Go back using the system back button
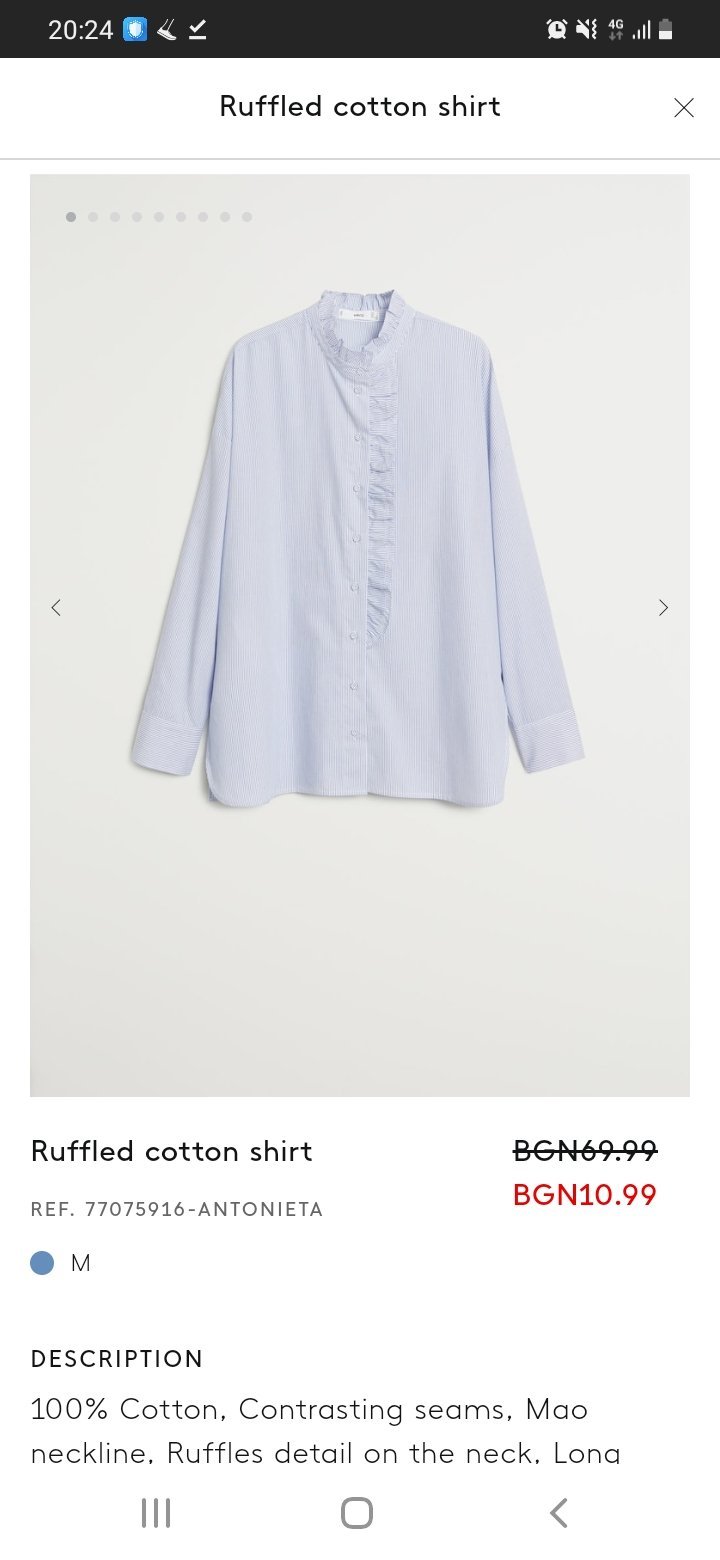This screenshot has width=720, height=1560. (x=559, y=1512)
